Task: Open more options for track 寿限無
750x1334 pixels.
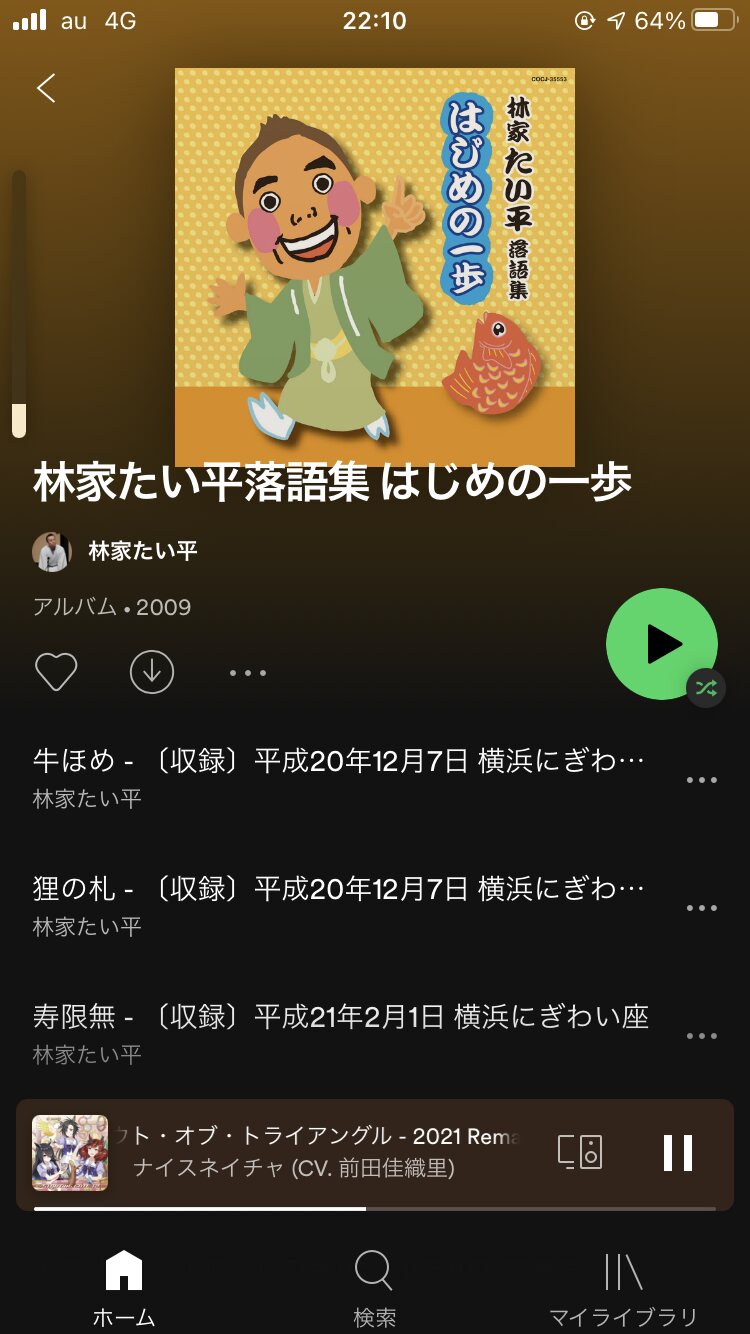Action: [x=702, y=1036]
